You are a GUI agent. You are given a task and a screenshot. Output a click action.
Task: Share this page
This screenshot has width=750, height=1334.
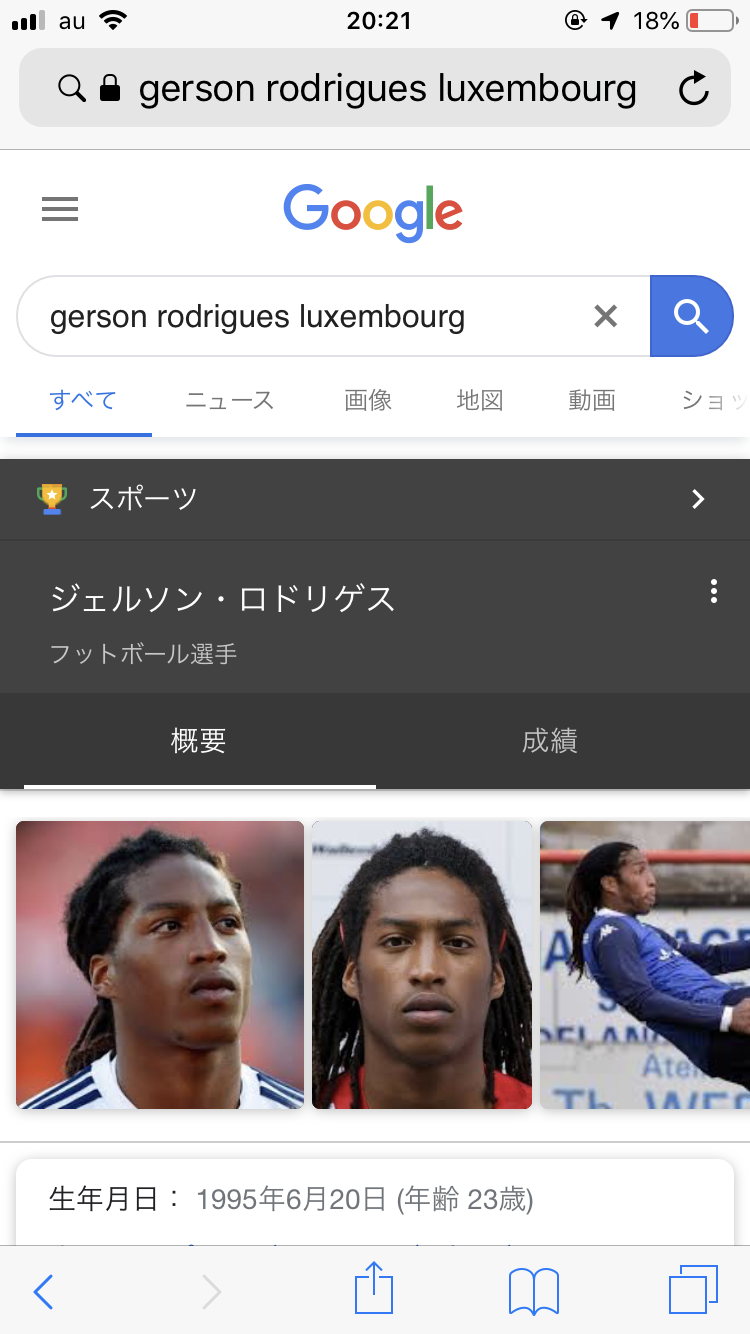(x=375, y=1290)
